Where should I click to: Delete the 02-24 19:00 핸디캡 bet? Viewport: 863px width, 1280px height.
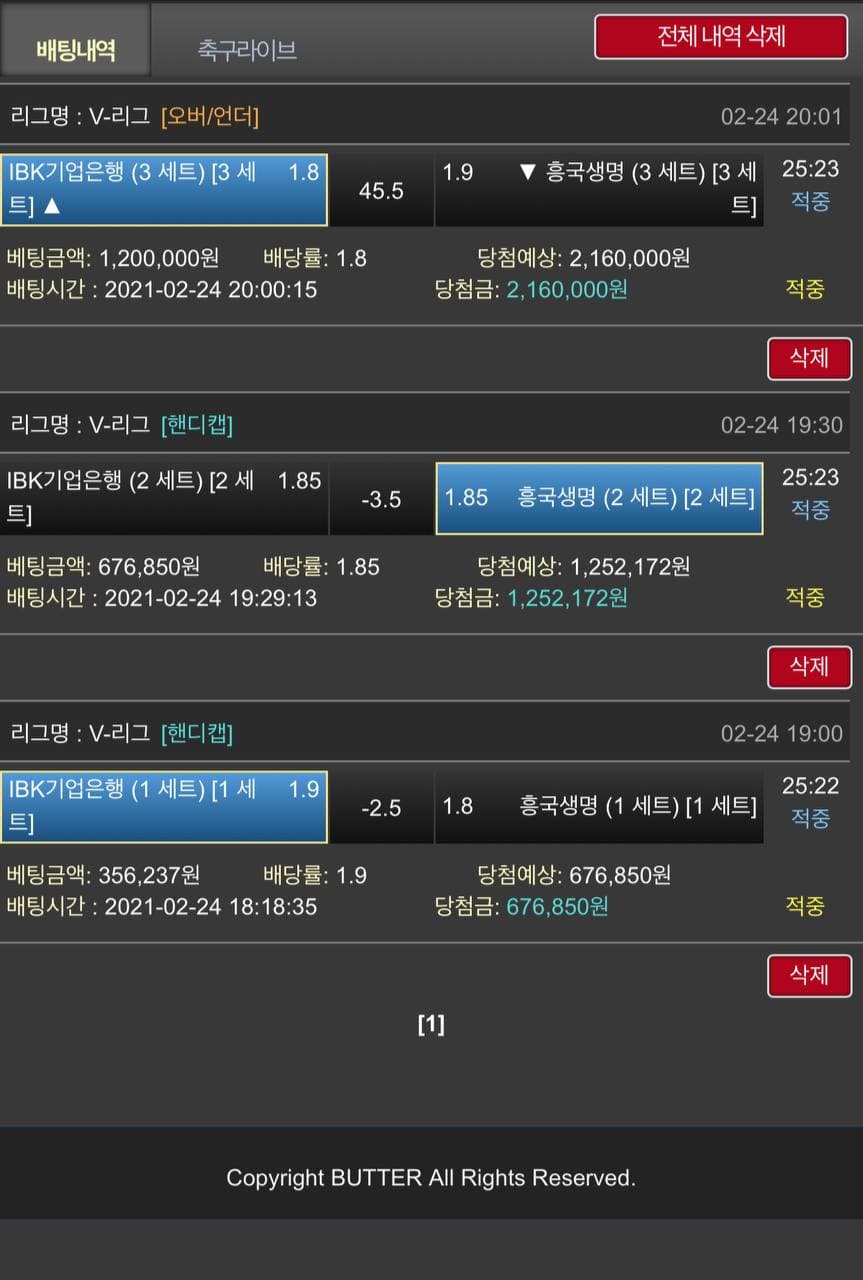(x=809, y=975)
